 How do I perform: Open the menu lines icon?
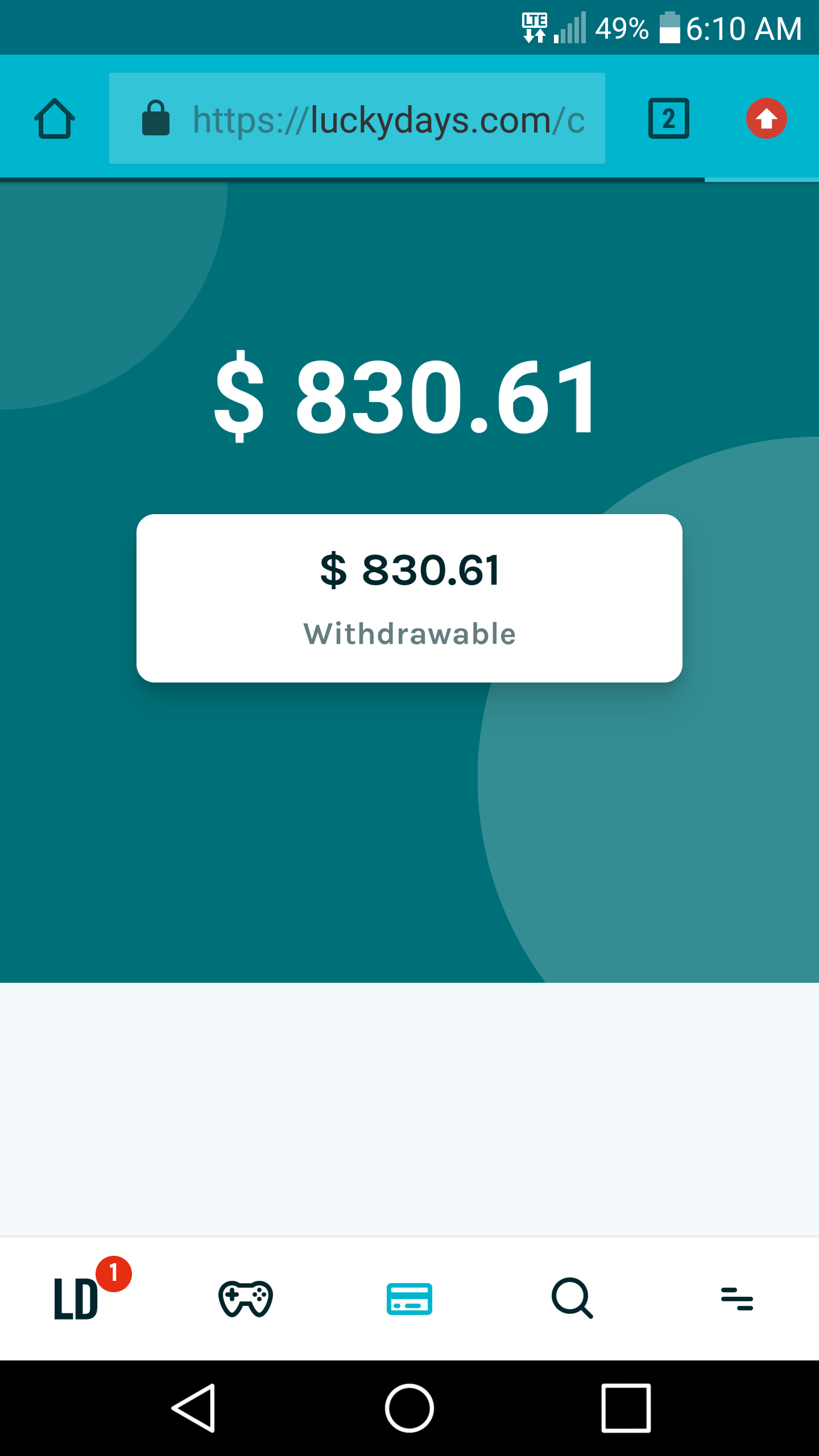coord(737,1299)
